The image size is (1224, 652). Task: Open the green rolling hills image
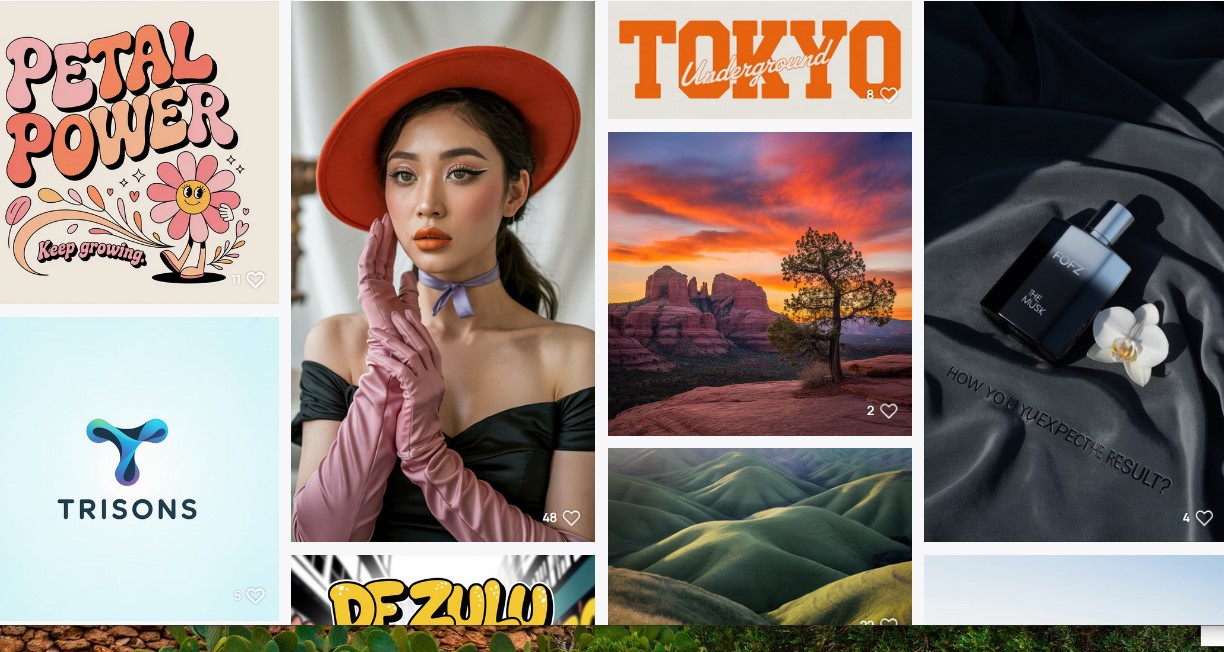click(759, 535)
